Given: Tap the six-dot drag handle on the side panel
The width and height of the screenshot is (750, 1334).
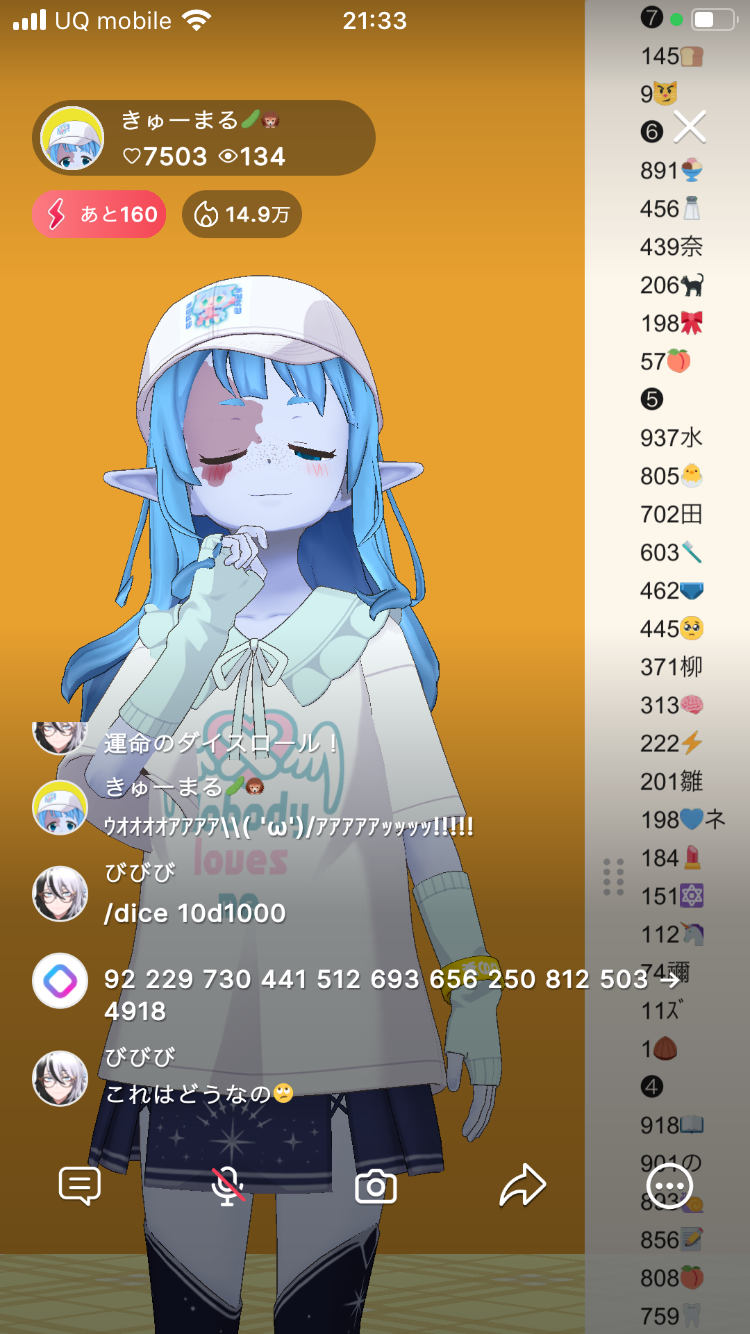Looking at the screenshot, I should point(613,876).
